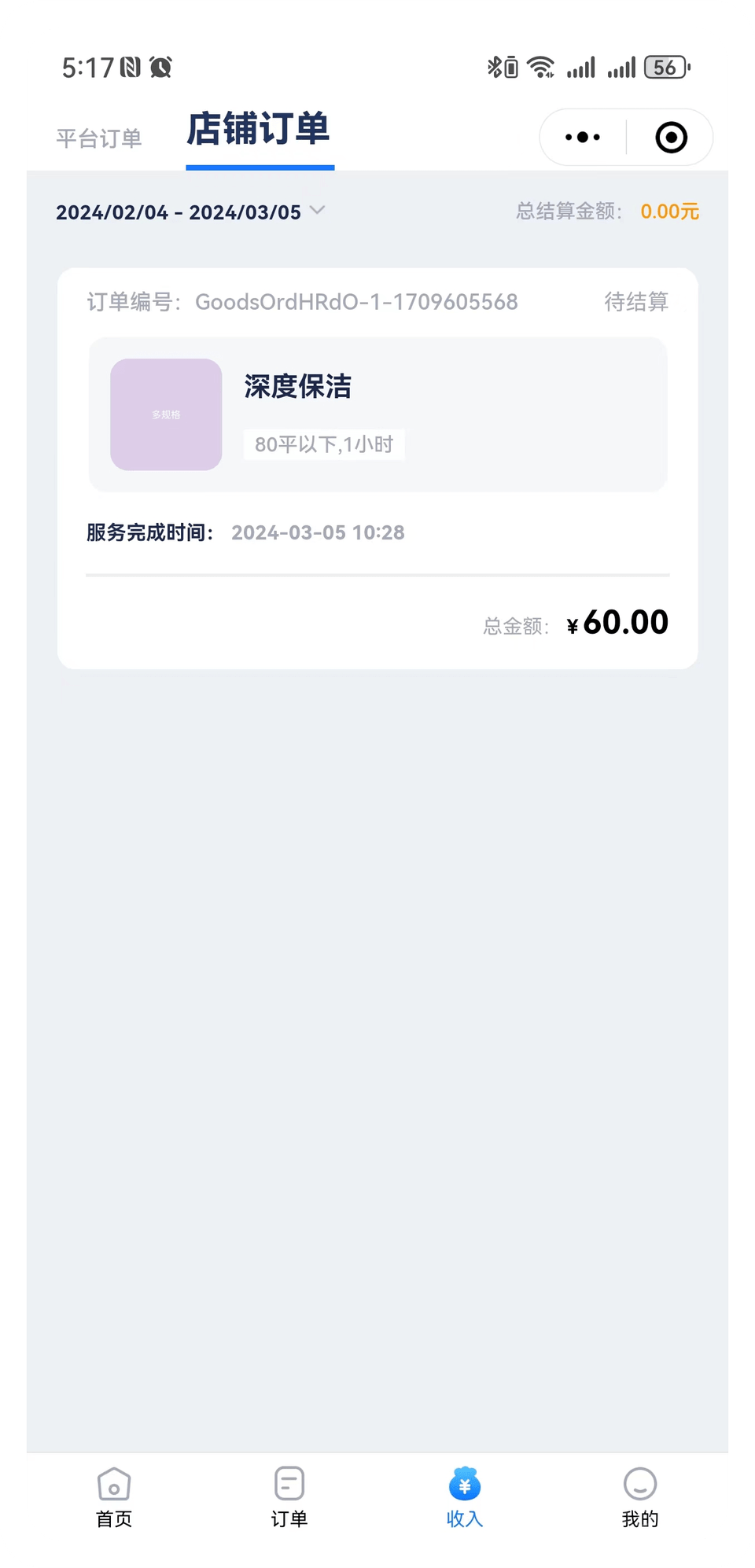Switch to the 平台订单 tab
This screenshot has width=755, height=1568.
(99, 139)
